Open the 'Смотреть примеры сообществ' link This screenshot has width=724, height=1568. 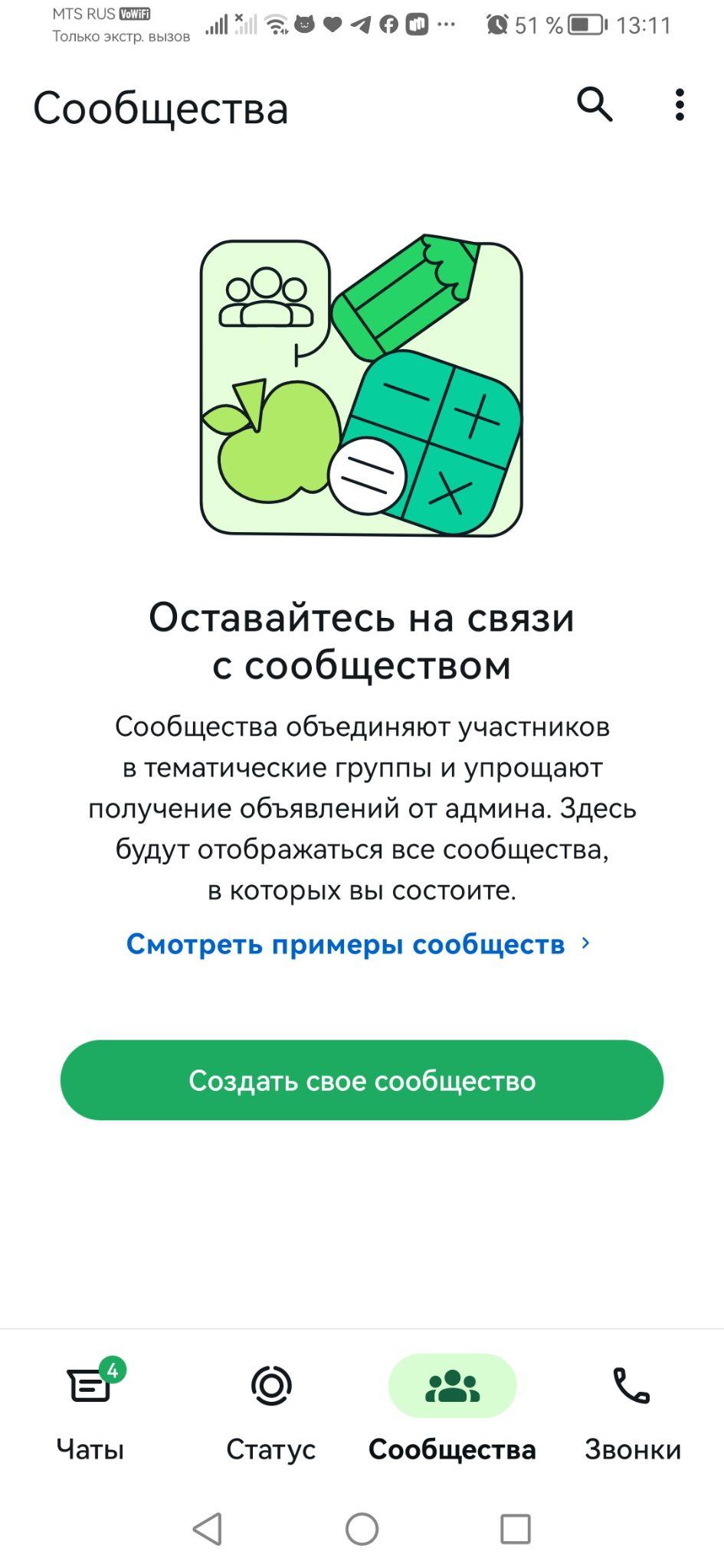359,944
